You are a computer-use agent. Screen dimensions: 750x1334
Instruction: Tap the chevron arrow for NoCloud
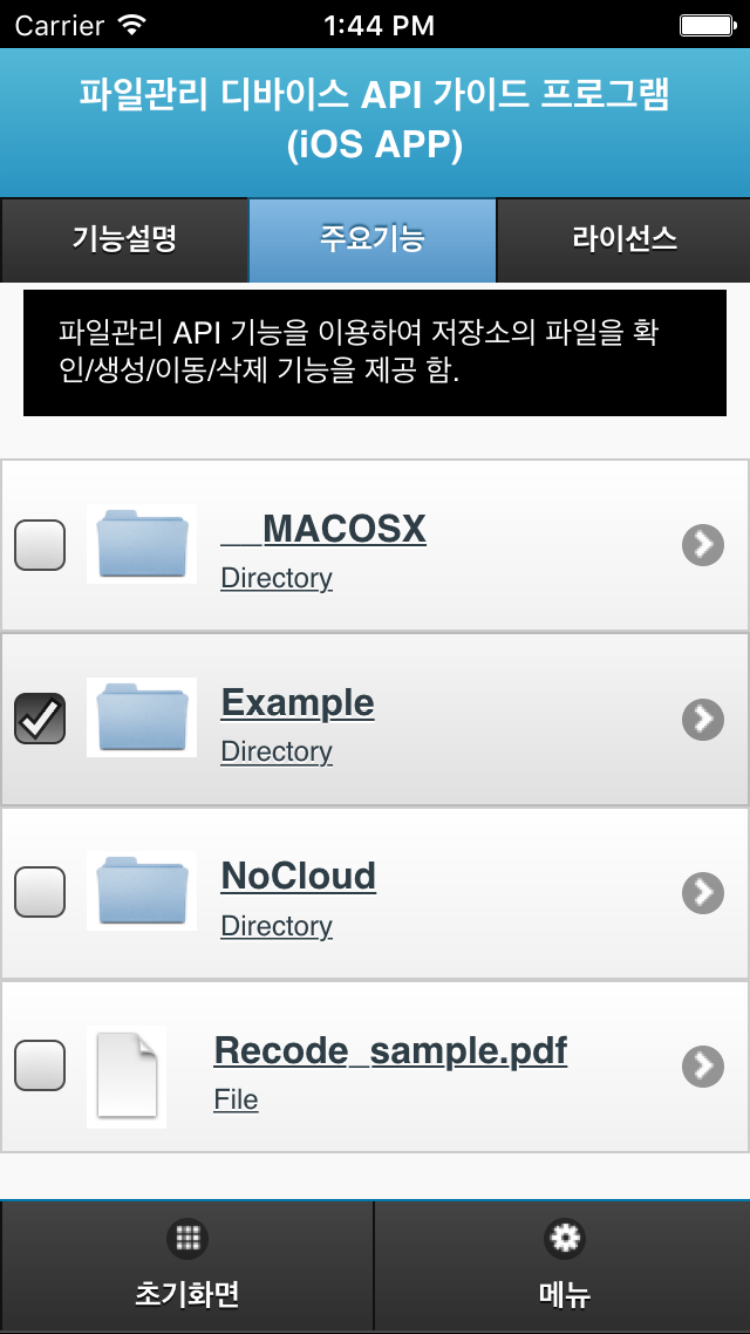(703, 892)
